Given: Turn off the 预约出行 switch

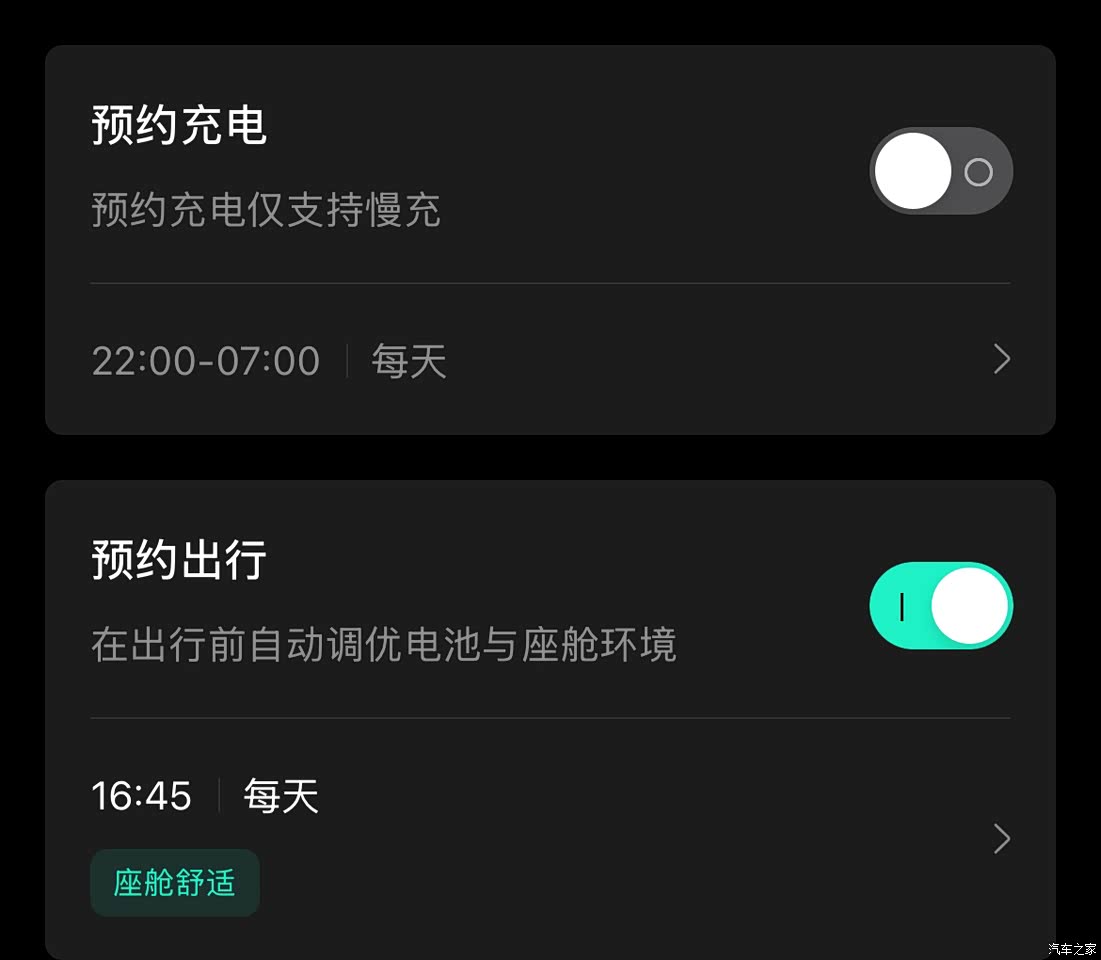Looking at the screenshot, I should point(941,606).
